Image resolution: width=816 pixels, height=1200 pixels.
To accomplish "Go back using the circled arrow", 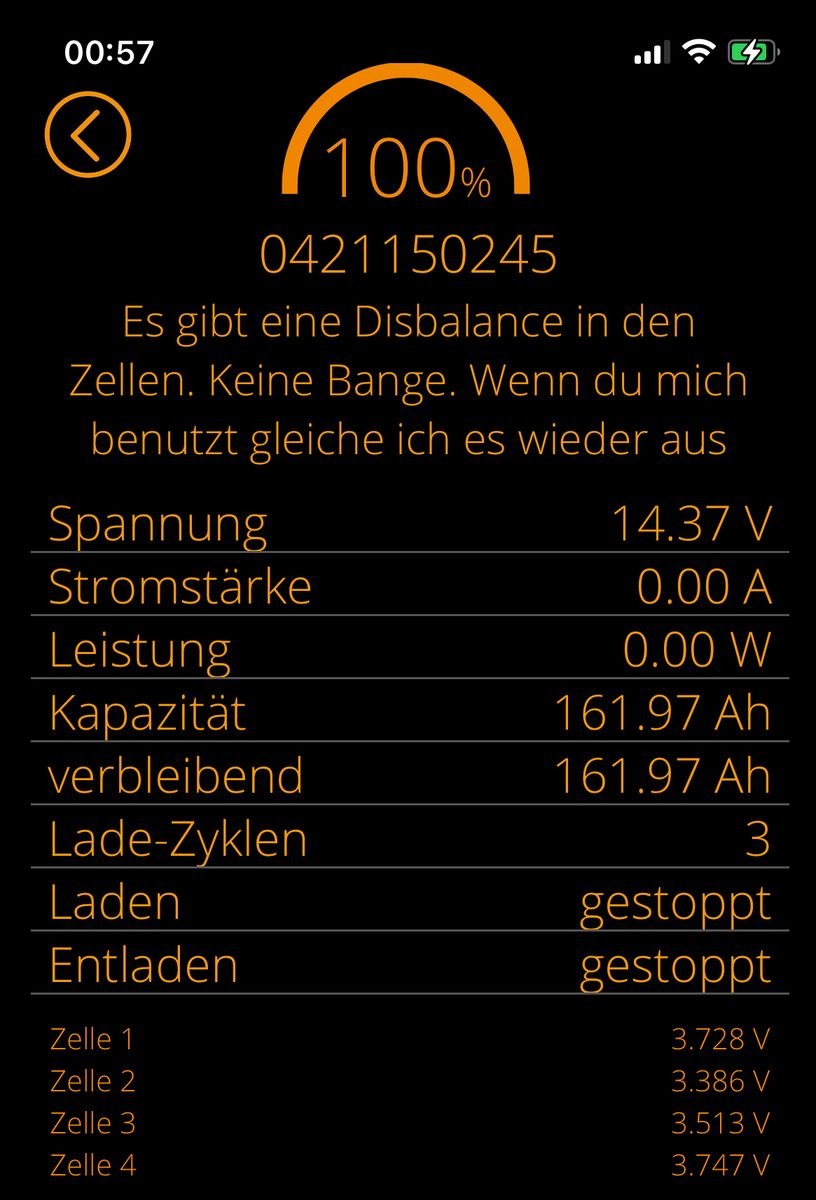I will [x=88, y=134].
